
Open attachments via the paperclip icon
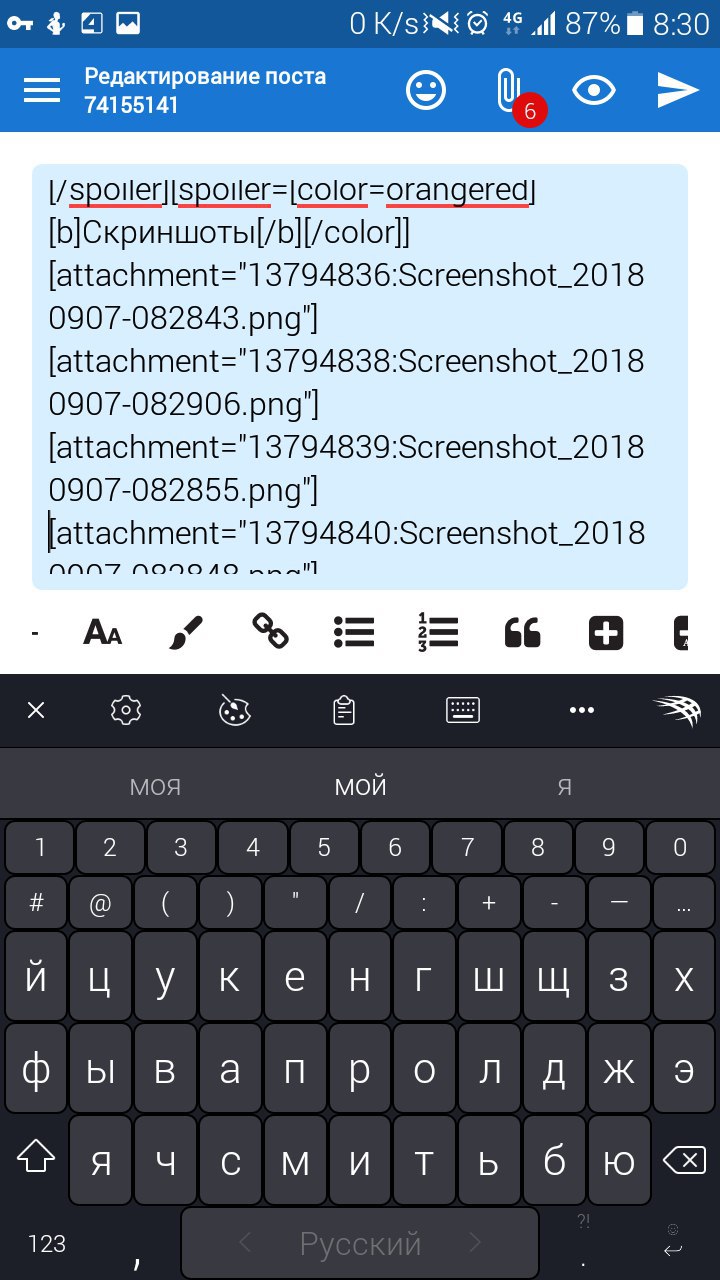[x=509, y=90]
